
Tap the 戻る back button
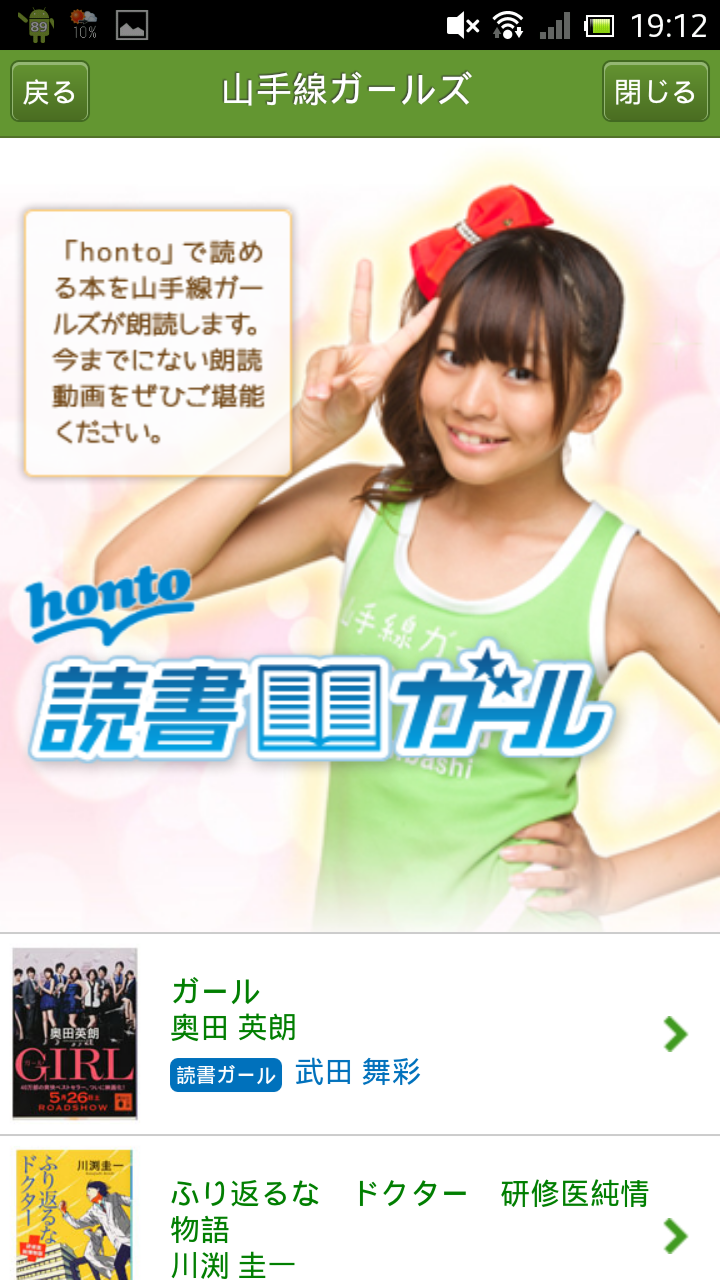[50, 93]
